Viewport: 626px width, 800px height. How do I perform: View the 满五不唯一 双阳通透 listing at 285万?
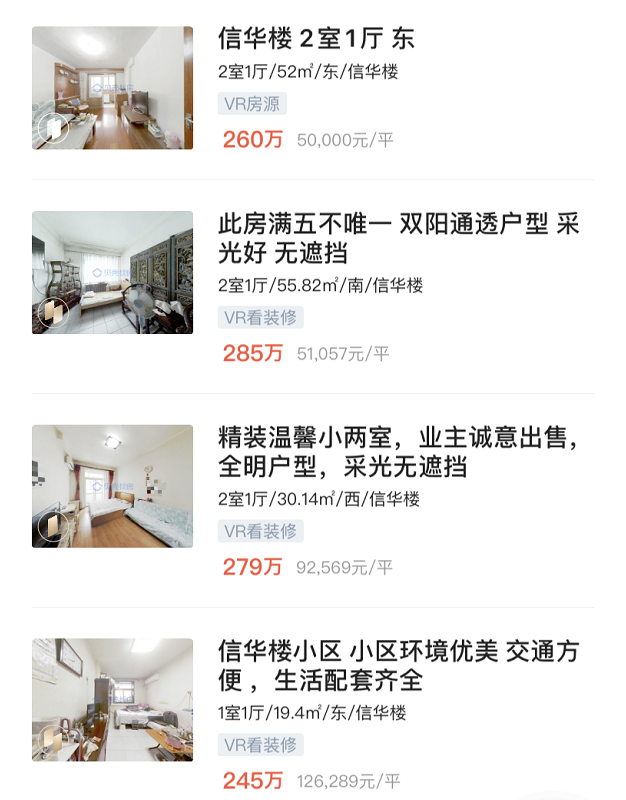[x=398, y=237]
